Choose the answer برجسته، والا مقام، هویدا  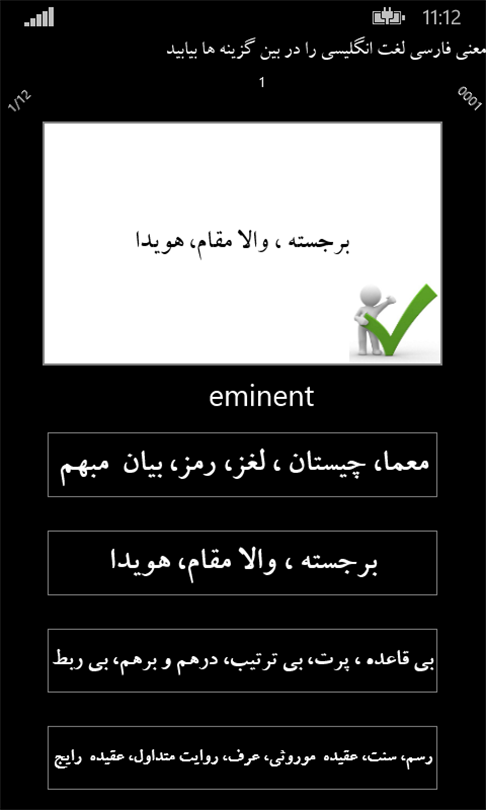tap(242, 563)
